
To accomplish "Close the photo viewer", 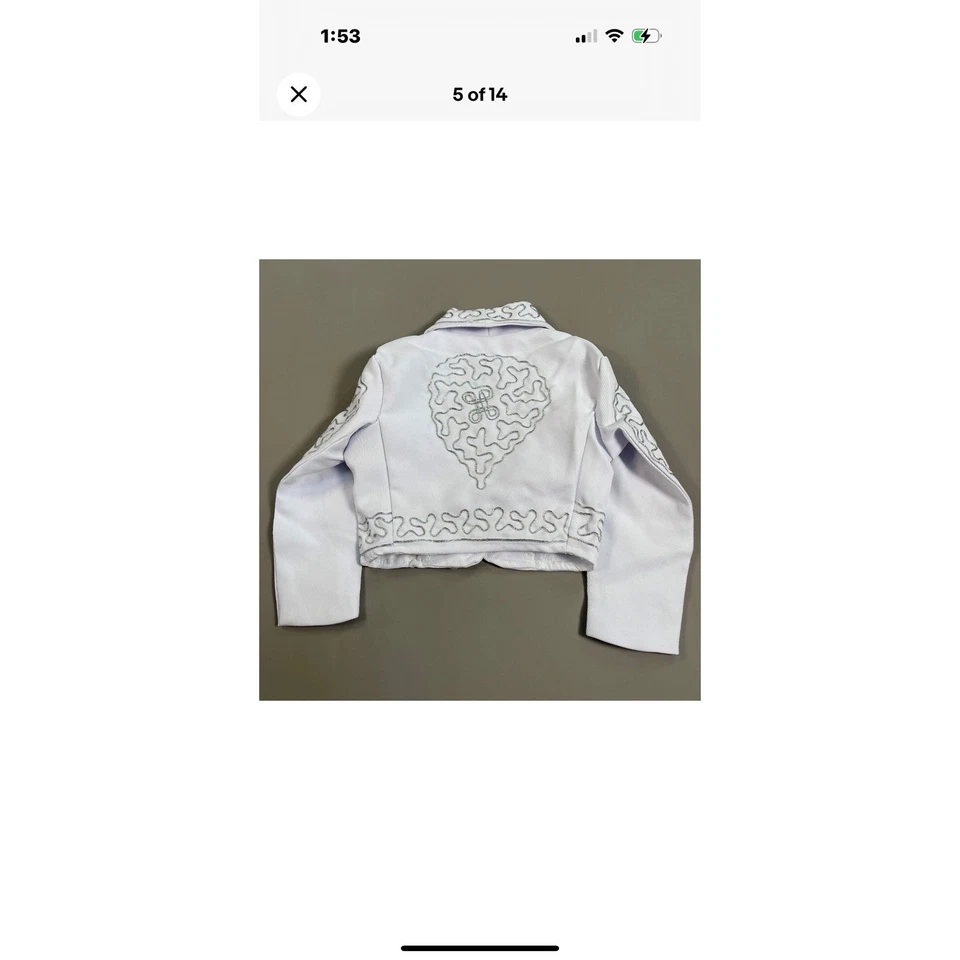I will pos(298,94).
